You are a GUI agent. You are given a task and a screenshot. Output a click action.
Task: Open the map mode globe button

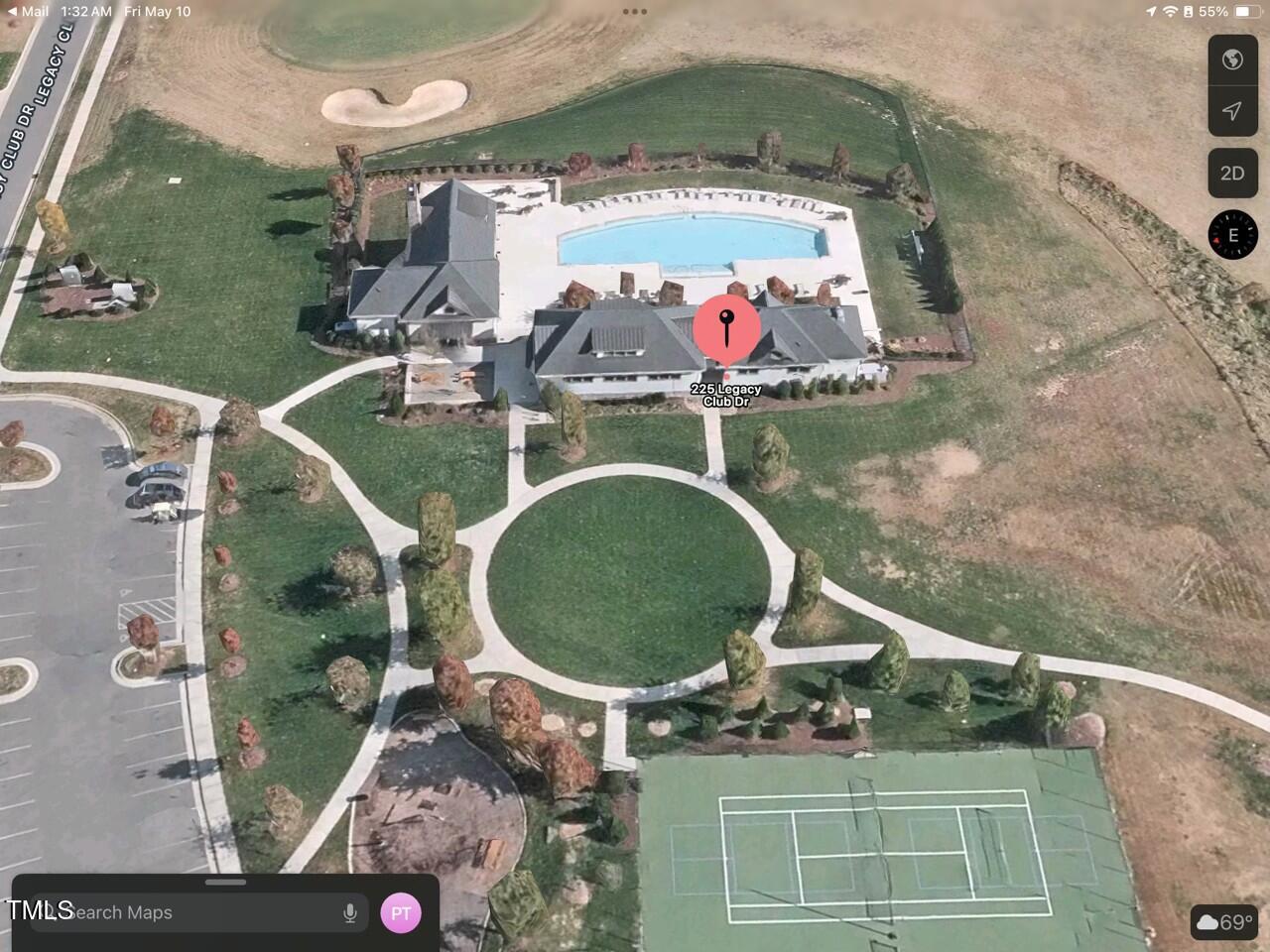coord(1232,59)
